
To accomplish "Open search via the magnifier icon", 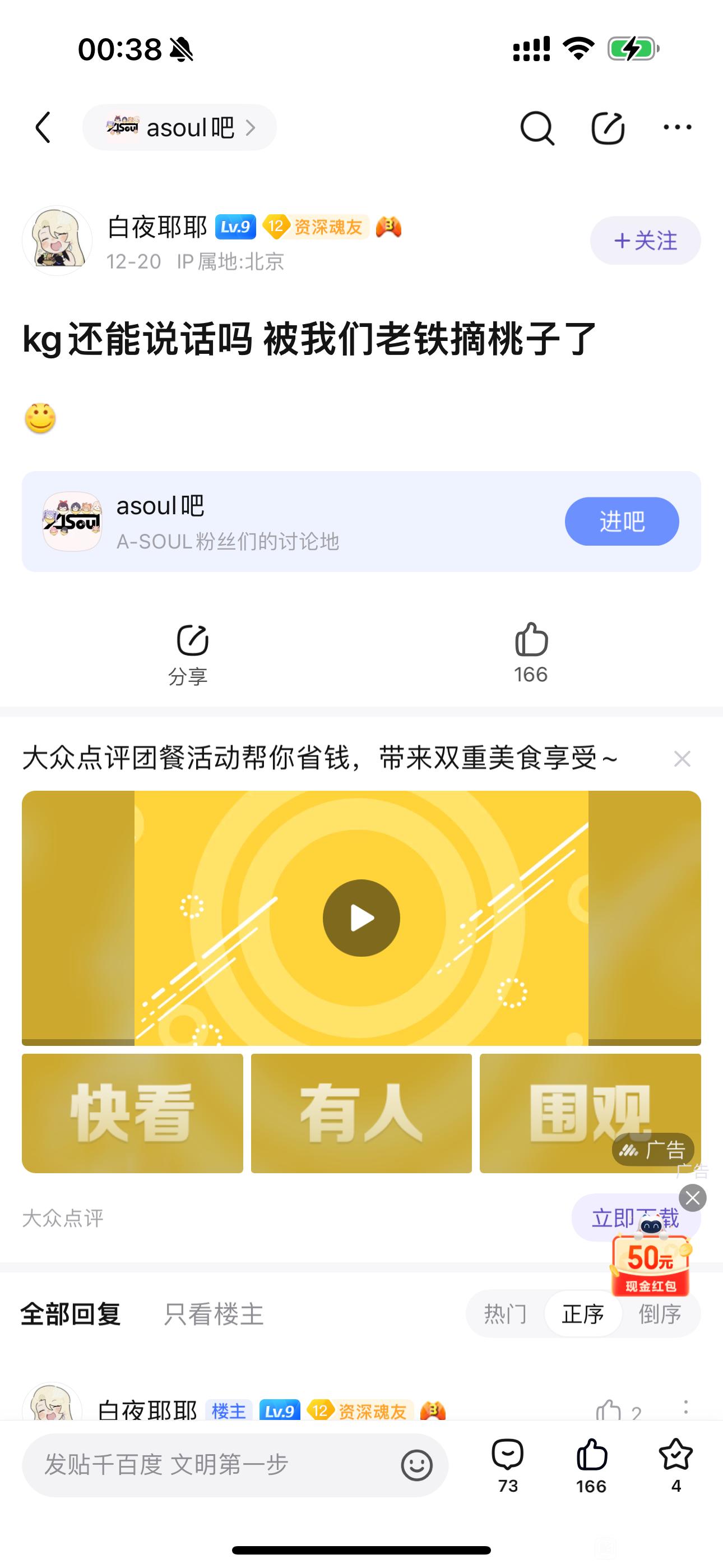I will click(537, 128).
